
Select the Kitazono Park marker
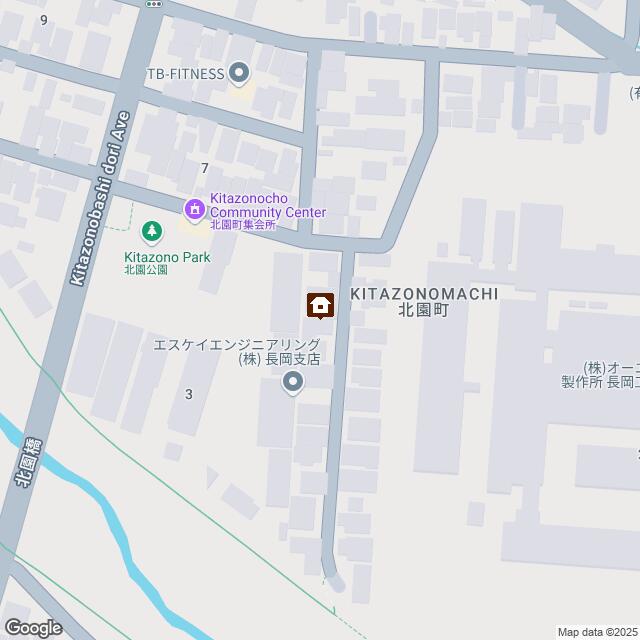(x=151, y=232)
